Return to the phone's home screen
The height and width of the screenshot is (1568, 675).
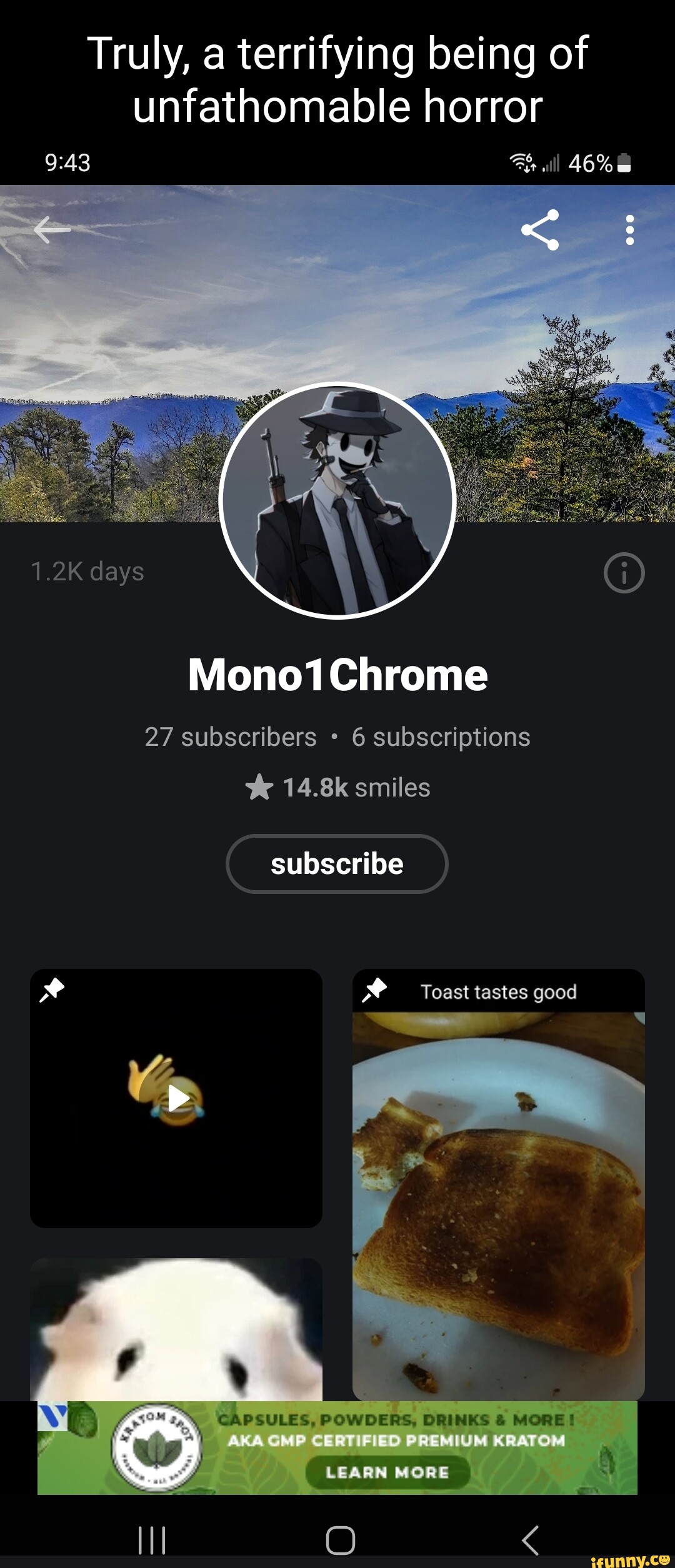[x=341, y=1539]
